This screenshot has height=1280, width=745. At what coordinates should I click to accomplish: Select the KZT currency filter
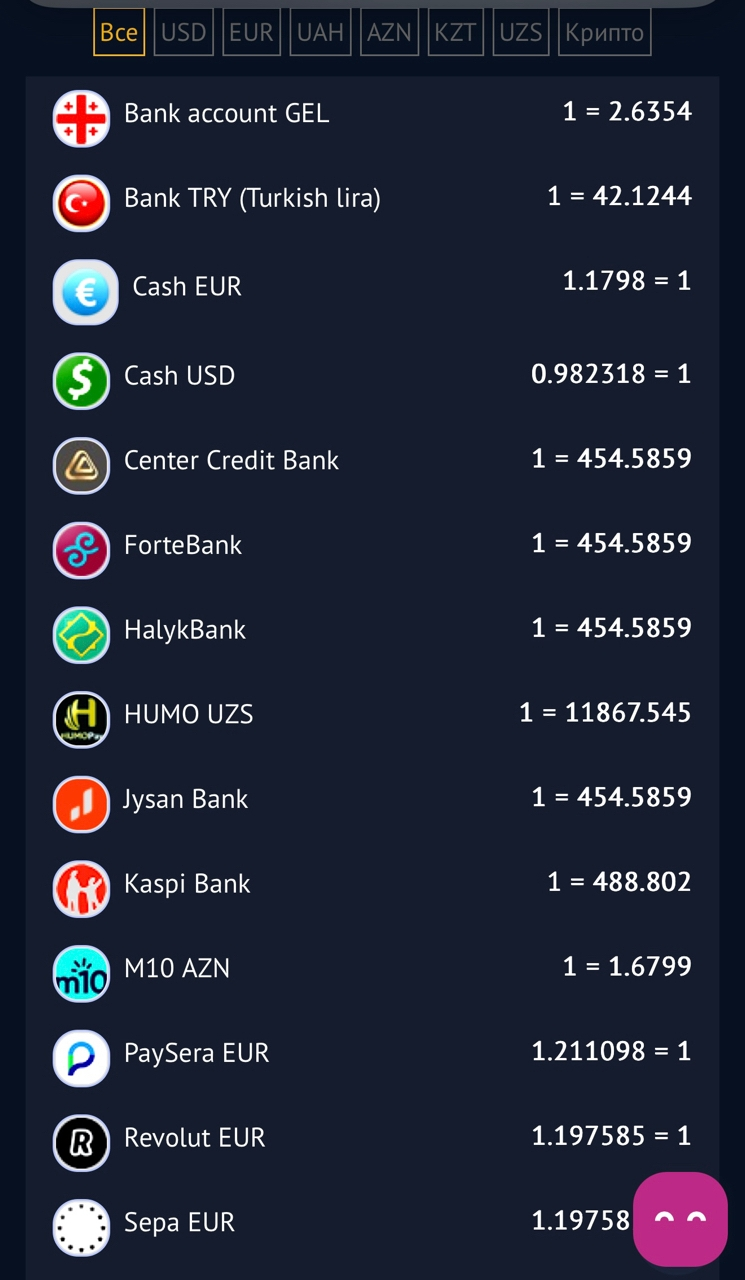(455, 32)
